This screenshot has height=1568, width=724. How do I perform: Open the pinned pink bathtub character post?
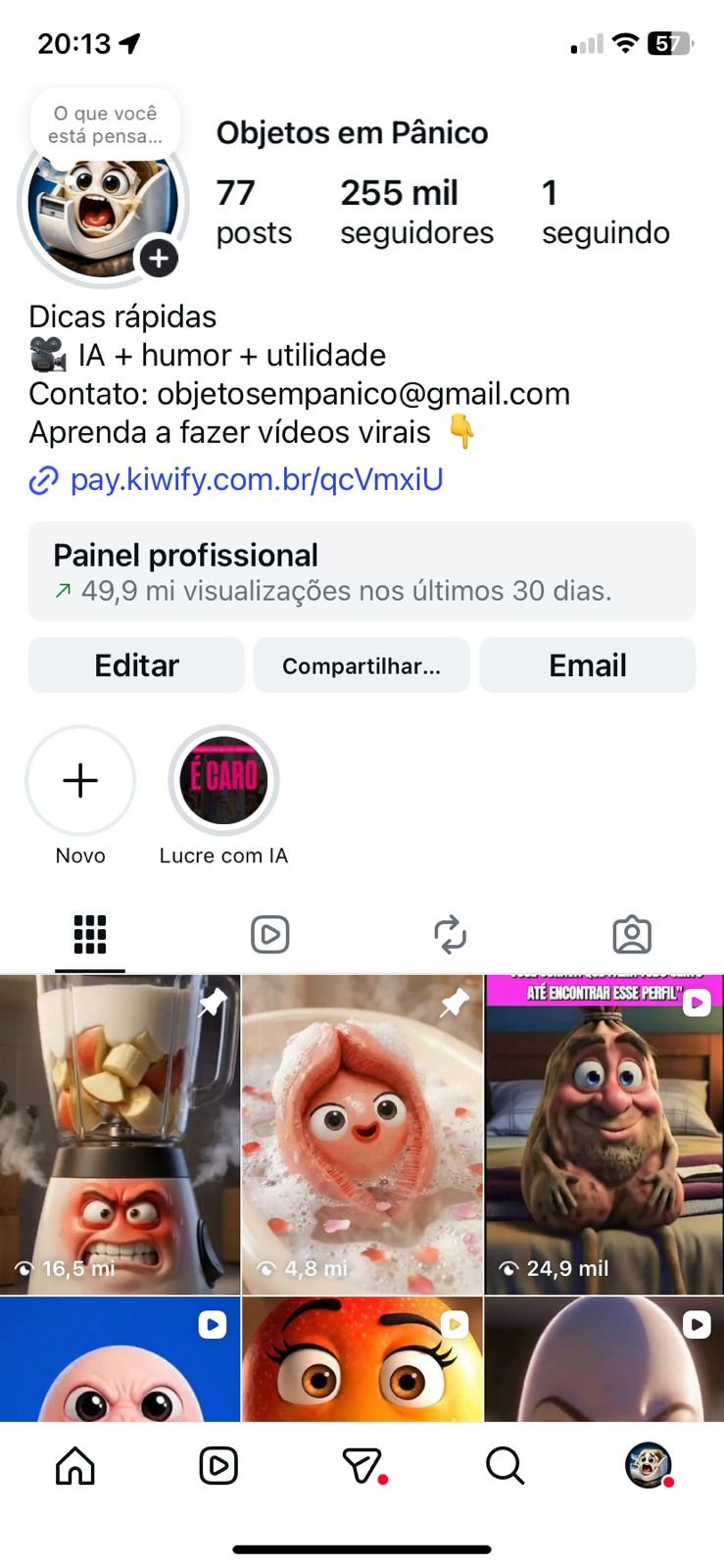pos(362,1134)
